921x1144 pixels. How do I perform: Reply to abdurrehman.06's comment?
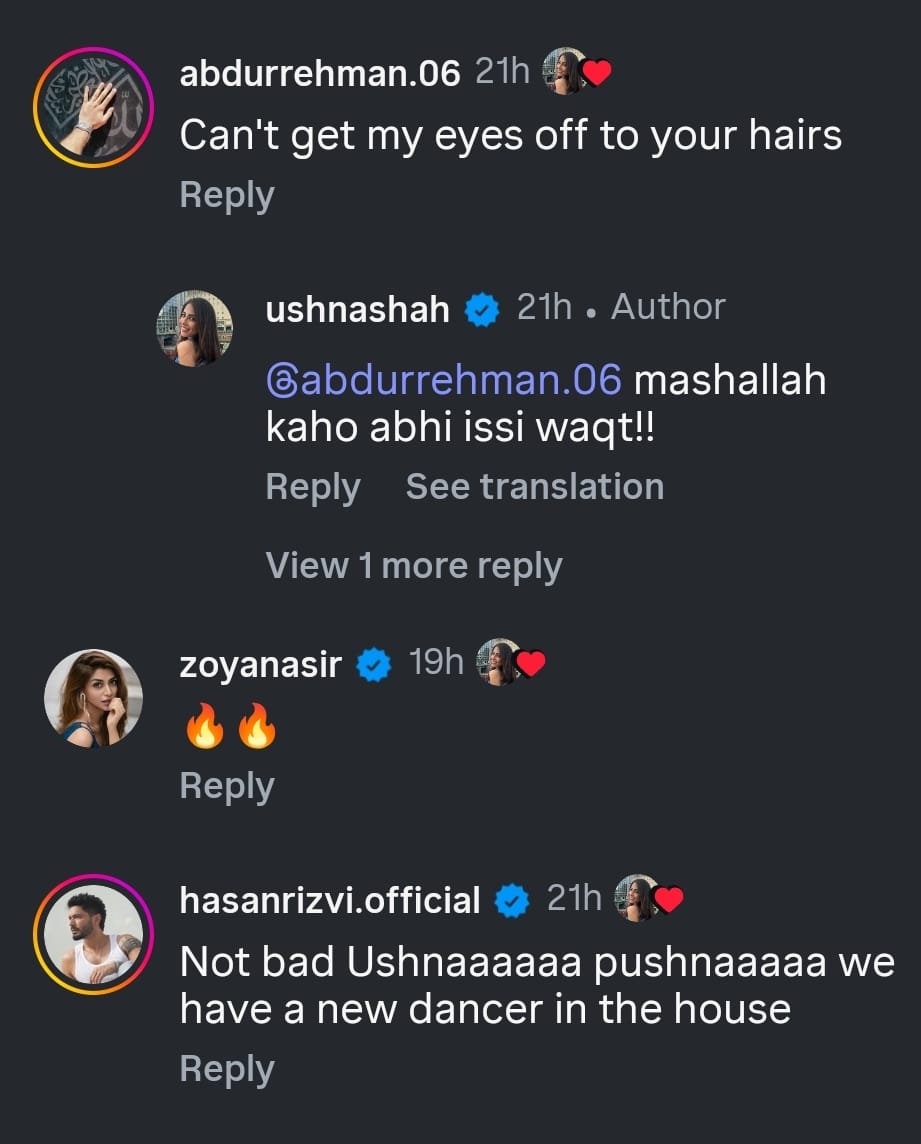point(226,195)
